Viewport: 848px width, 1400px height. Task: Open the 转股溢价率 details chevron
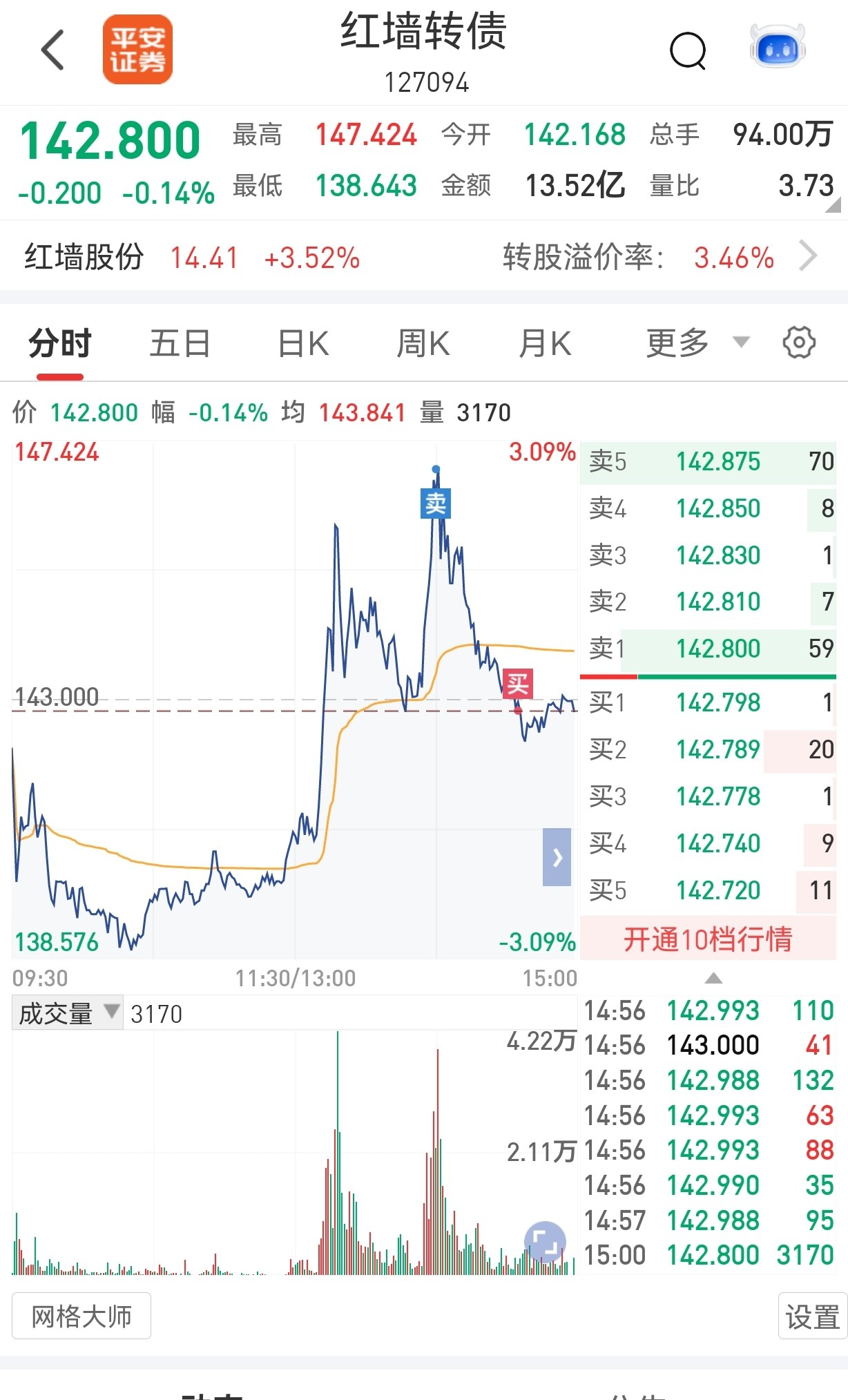coord(807,256)
